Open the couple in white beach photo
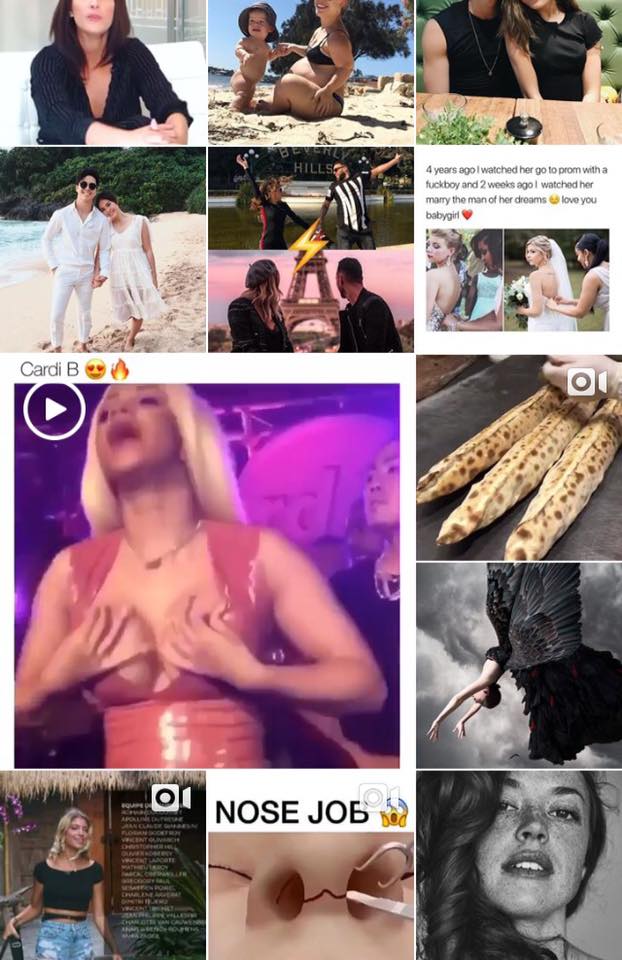This screenshot has height=960, width=622. coord(103,250)
